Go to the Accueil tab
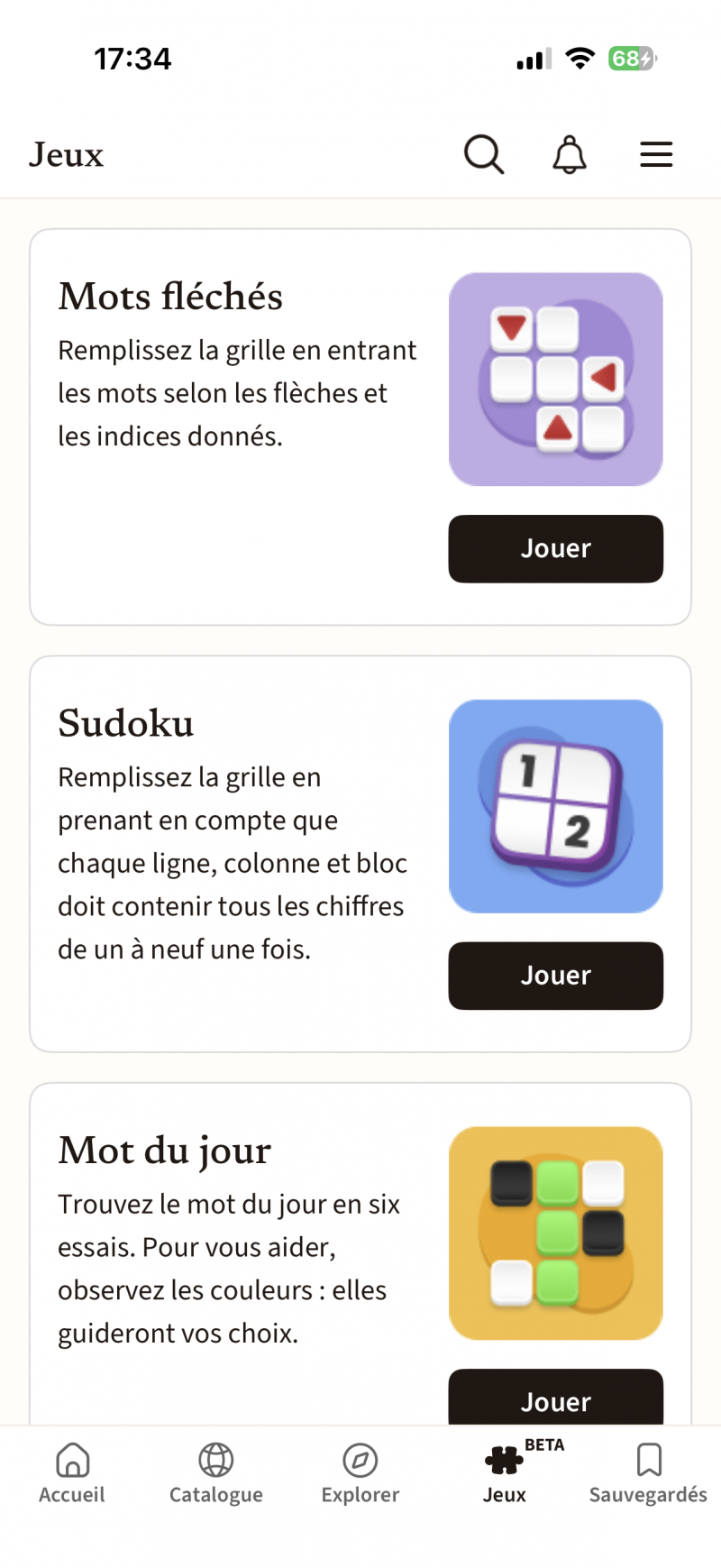 [x=72, y=1474]
